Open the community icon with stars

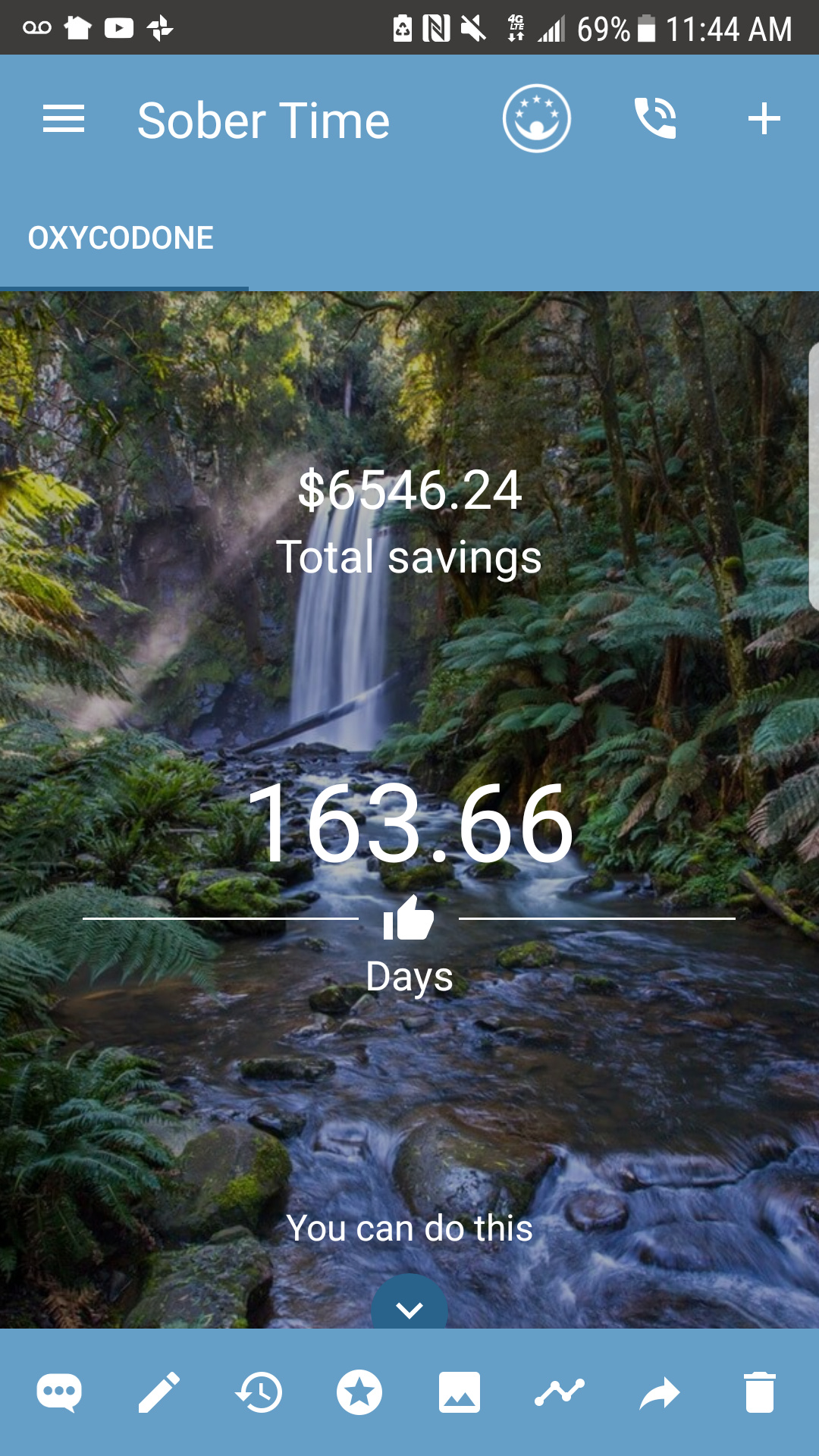coord(536,119)
